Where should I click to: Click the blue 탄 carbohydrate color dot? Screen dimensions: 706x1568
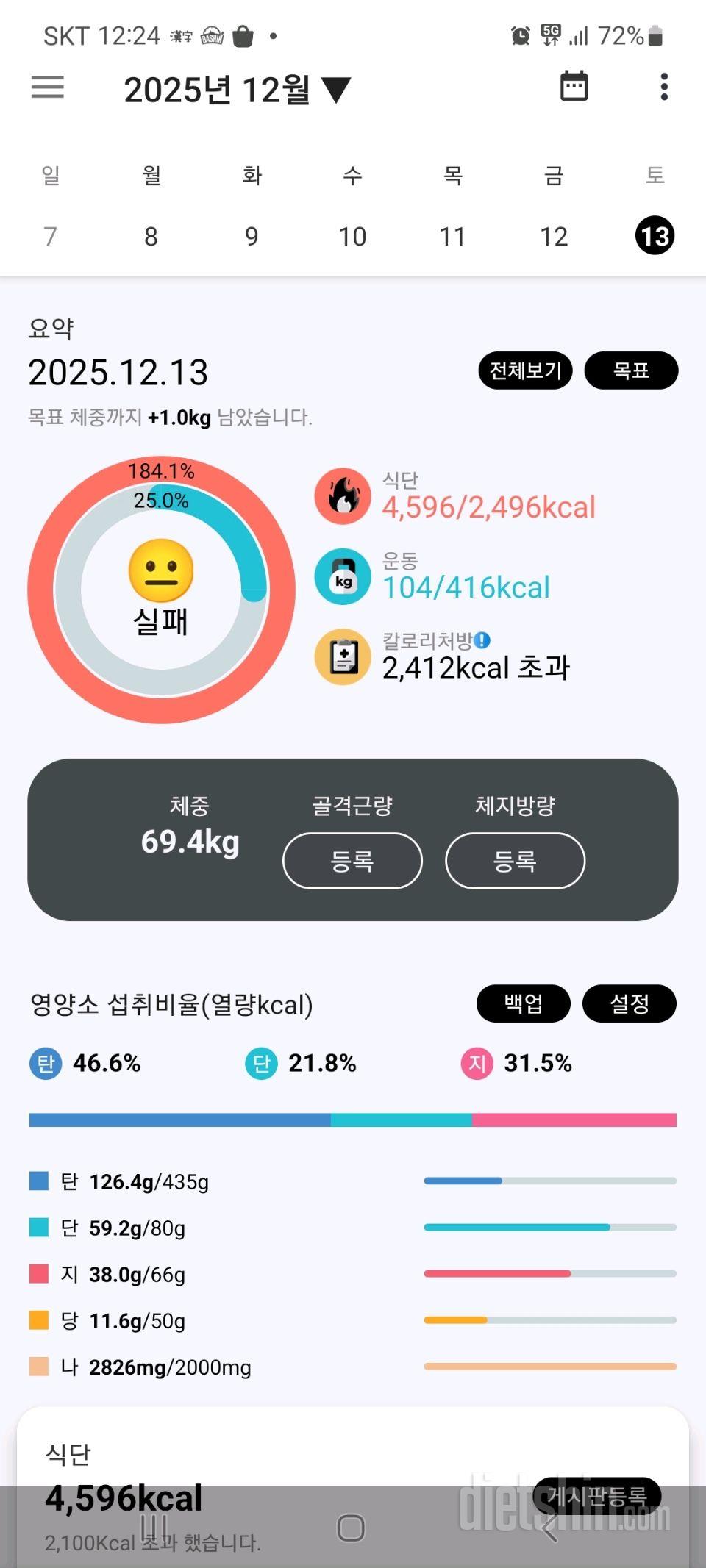44,1063
